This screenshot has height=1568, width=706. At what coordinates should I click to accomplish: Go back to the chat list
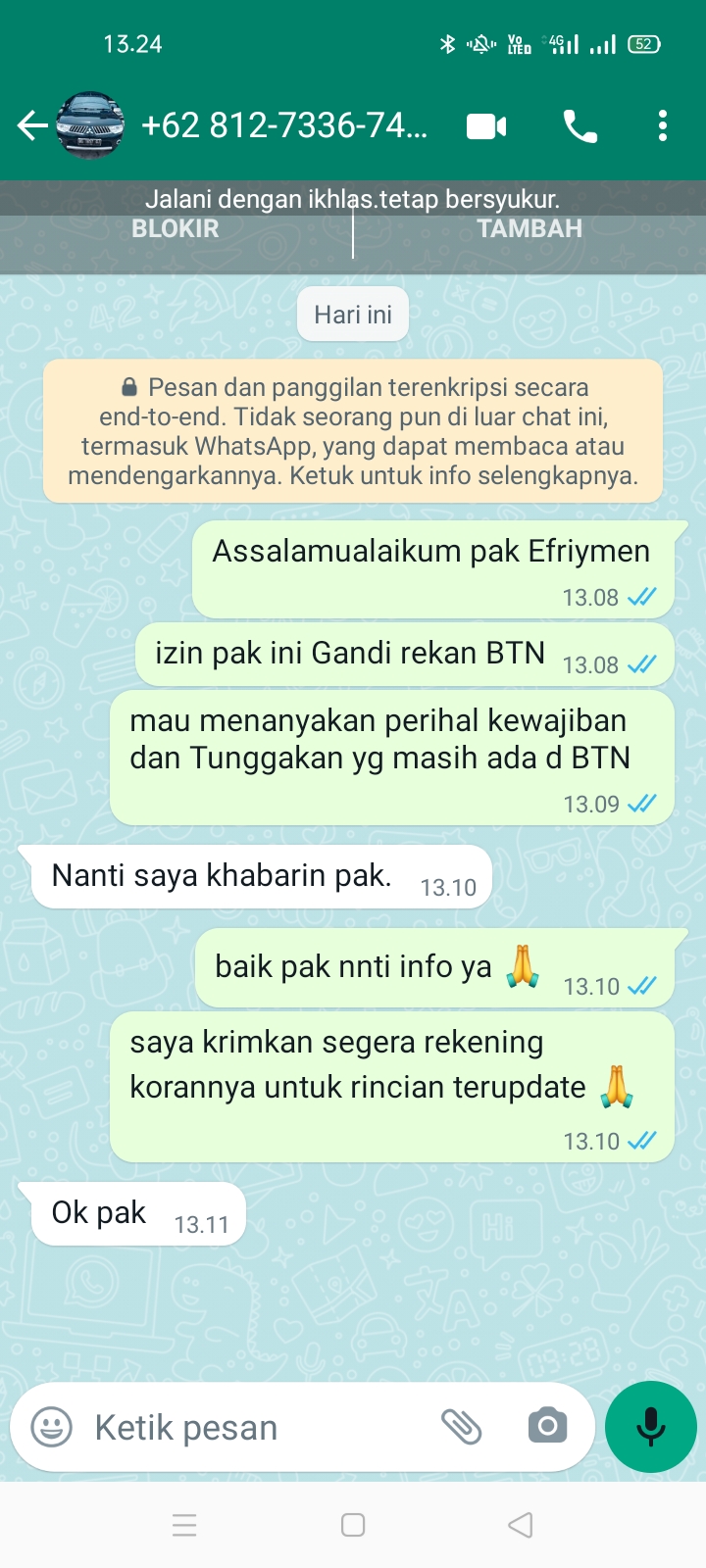click(x=32, y=125)
